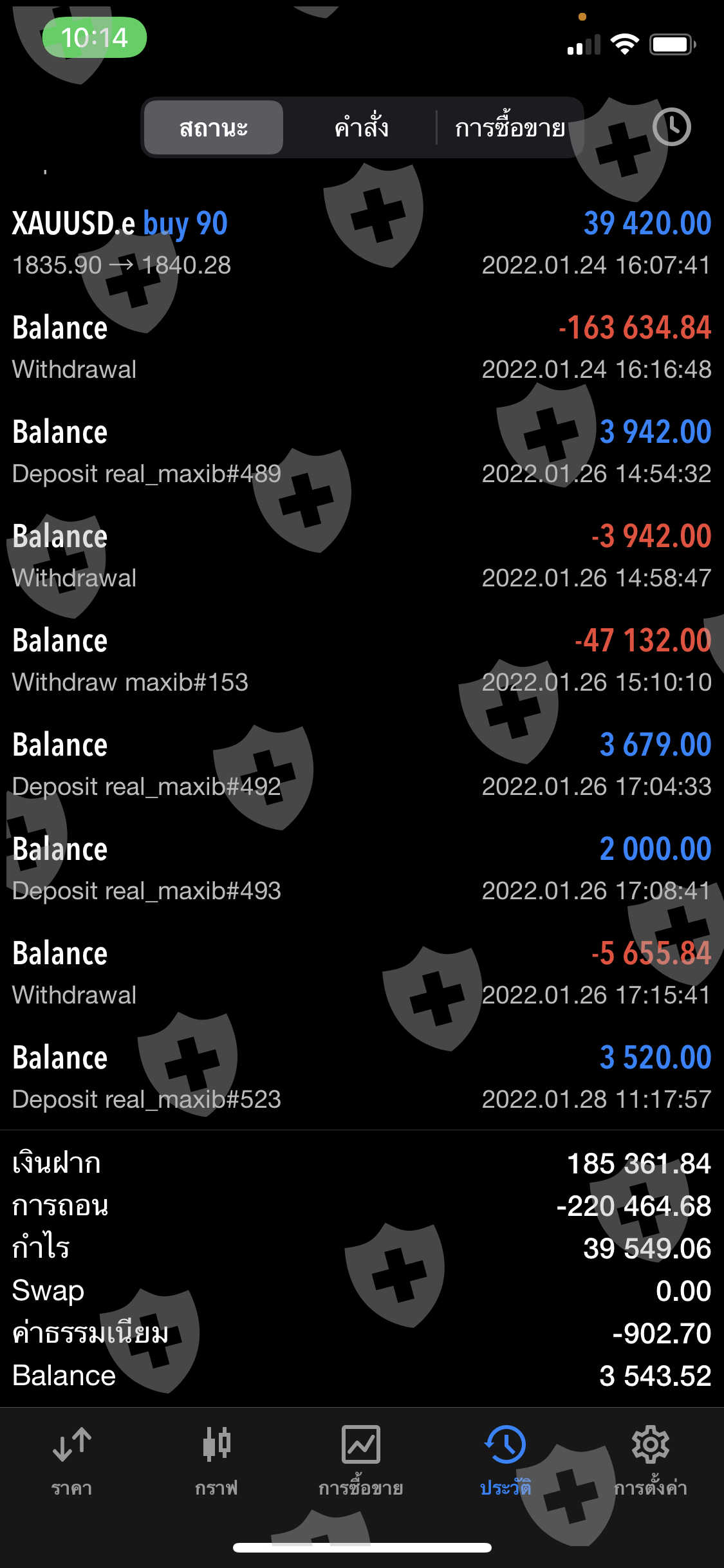Open the การซื้อขาย segment at top
Screen dimensions: 724x1568
(x=510, y=127)
